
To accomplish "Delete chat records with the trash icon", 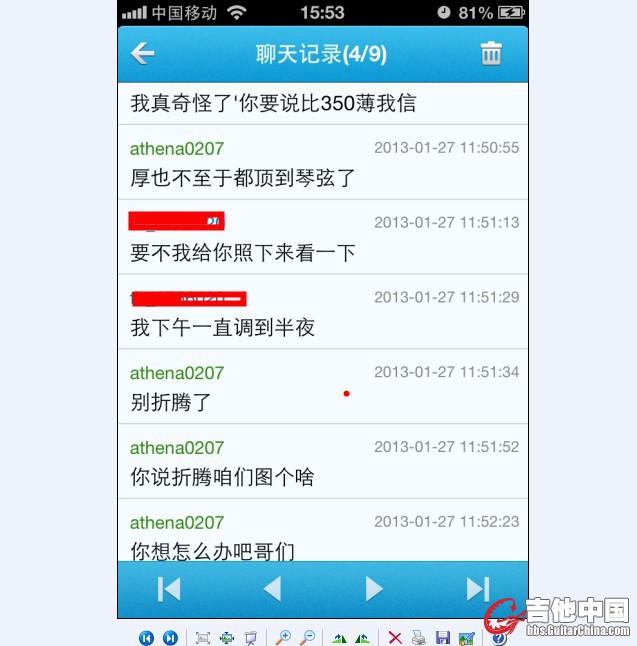I will click(491, 54).
